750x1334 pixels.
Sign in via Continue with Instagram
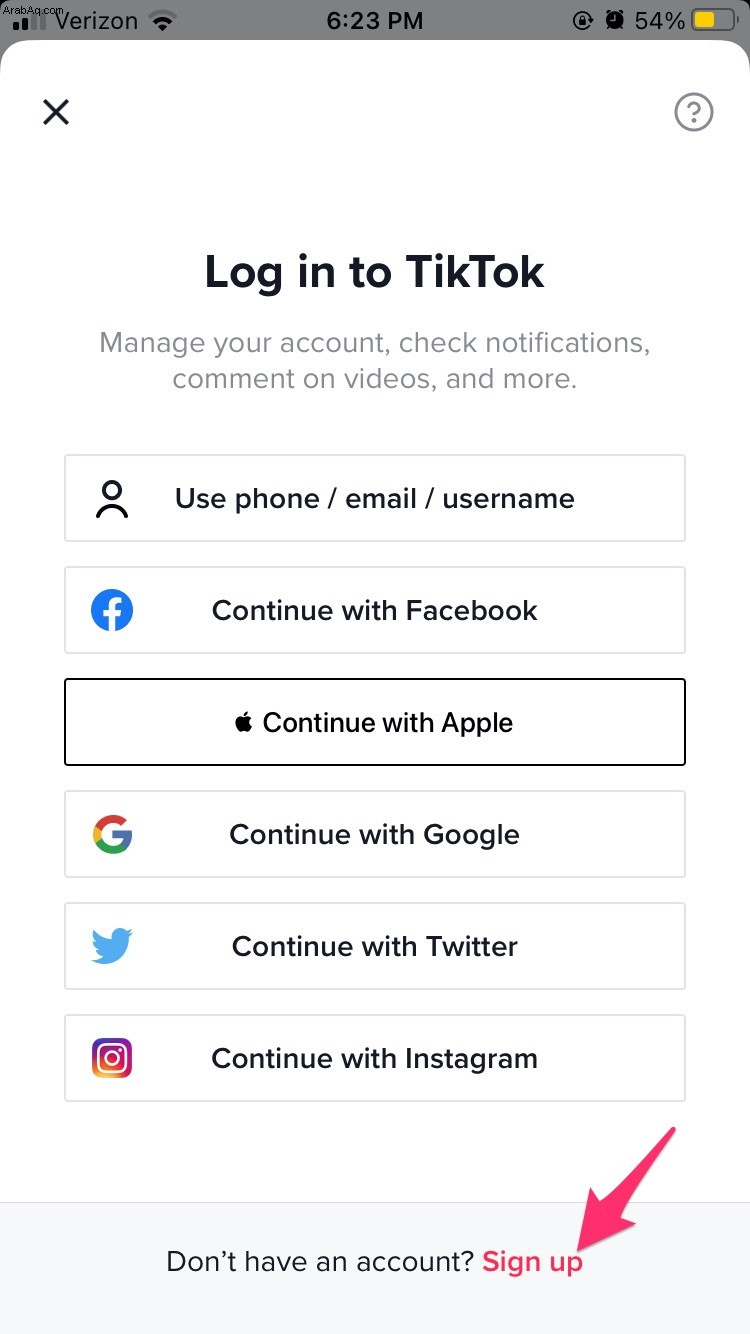pos(375,1058)
